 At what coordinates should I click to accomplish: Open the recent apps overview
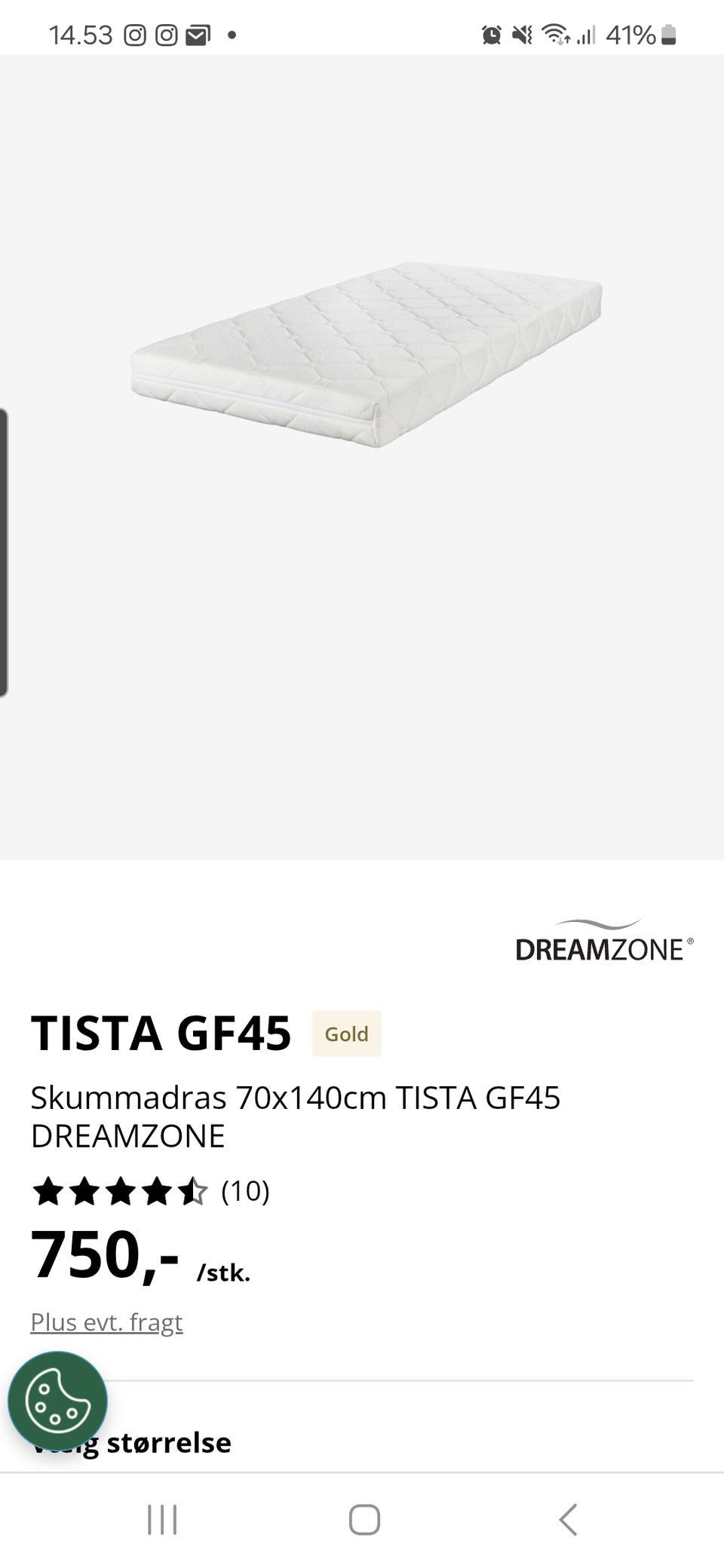[162, 1520]
